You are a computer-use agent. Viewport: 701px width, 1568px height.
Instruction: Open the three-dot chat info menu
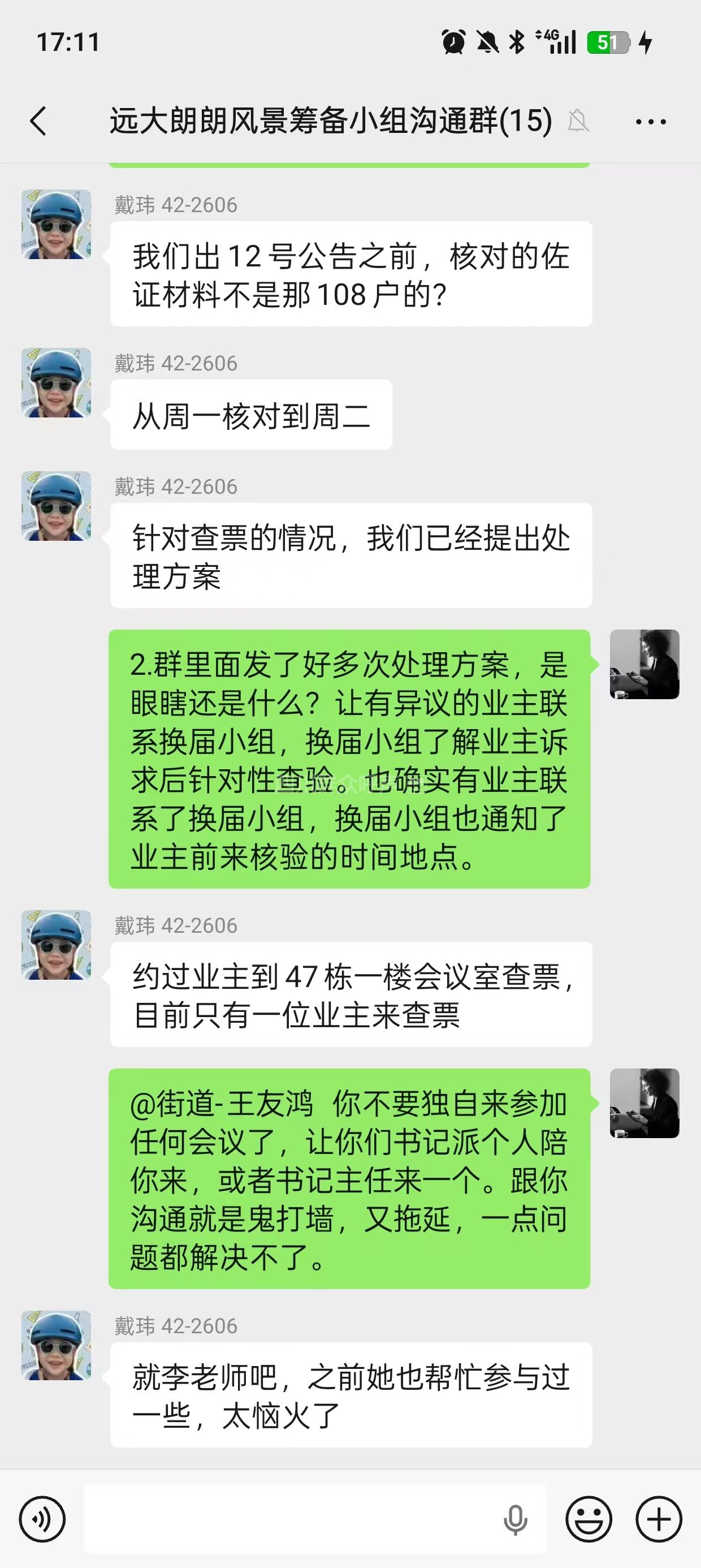click(x=651, y=122)
